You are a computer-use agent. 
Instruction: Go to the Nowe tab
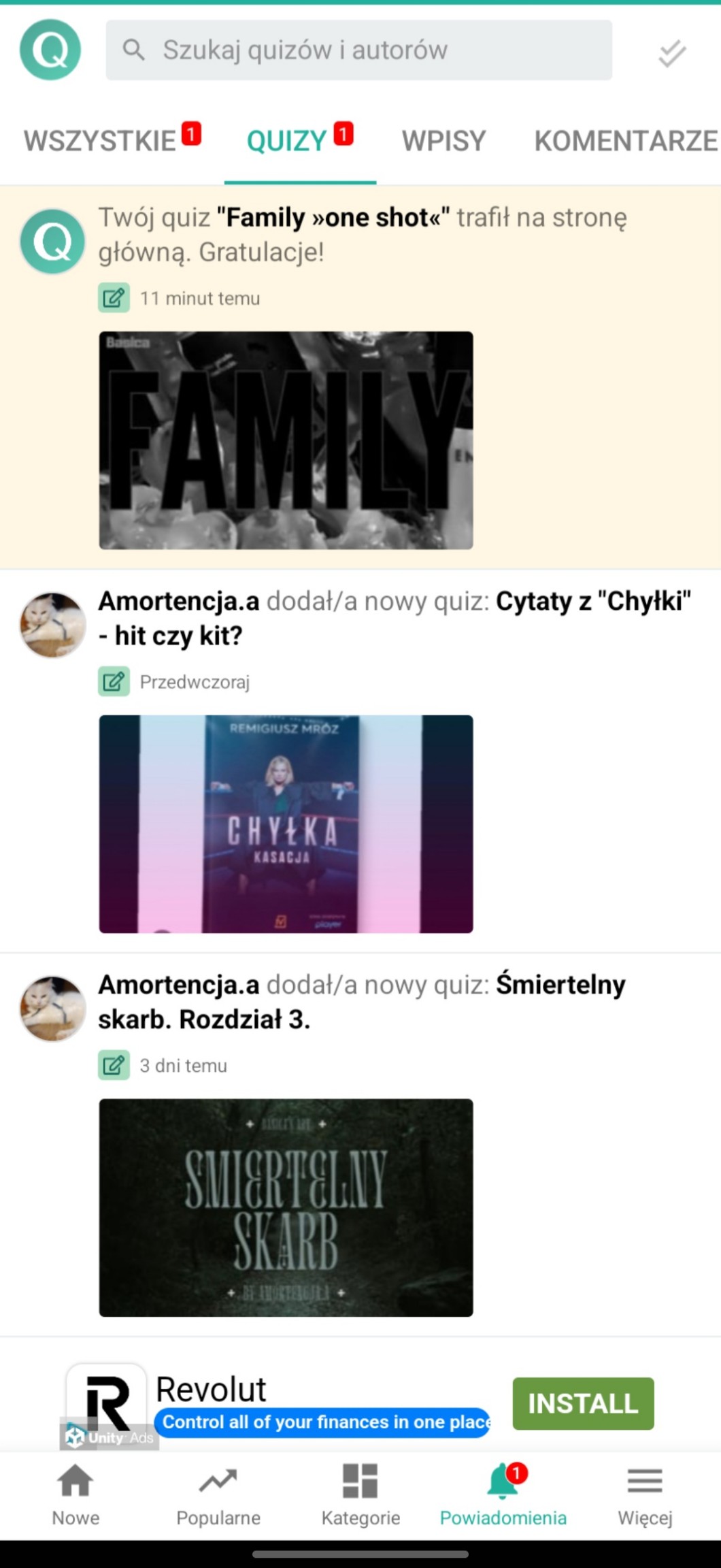76,1494
